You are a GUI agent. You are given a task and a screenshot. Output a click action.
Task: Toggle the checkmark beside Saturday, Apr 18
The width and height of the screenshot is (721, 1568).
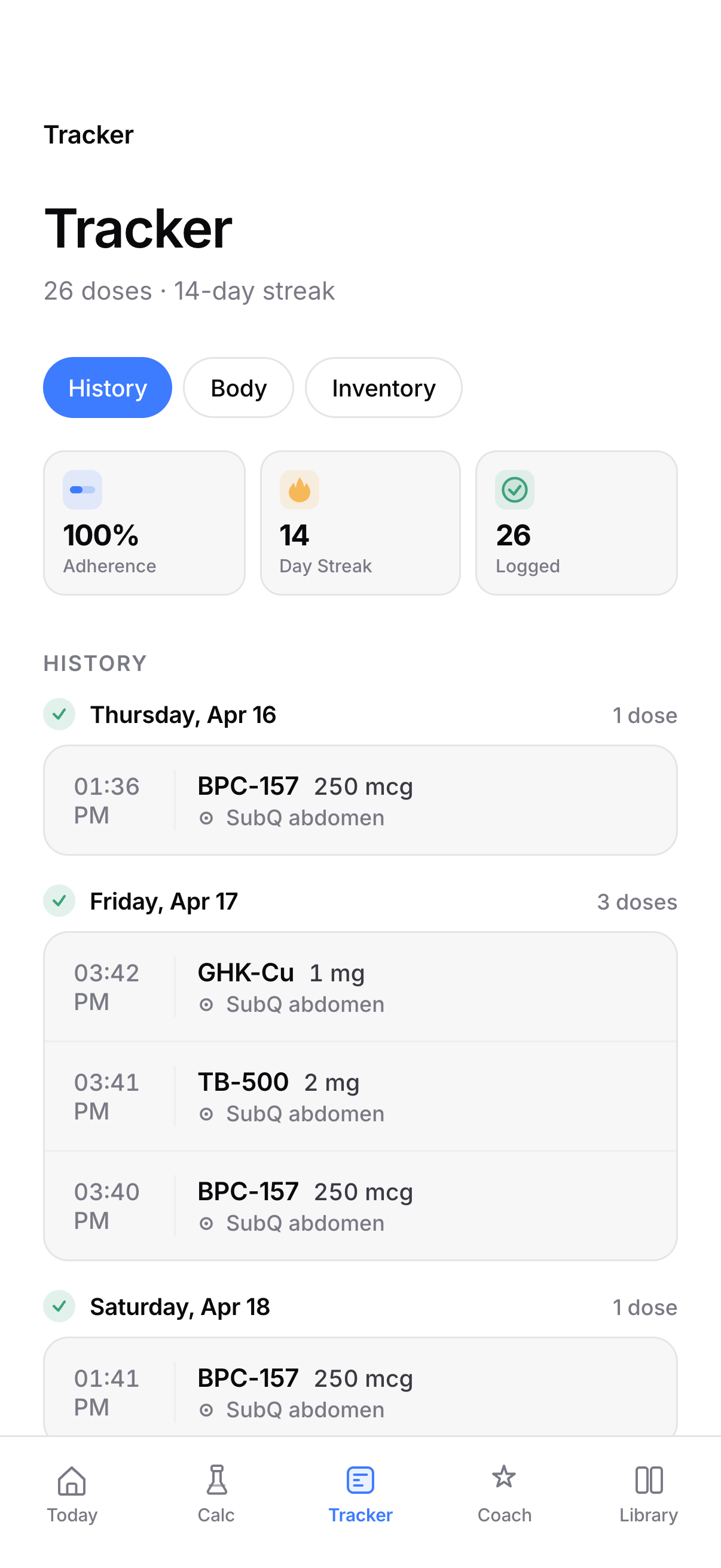tap(59, 1306)
